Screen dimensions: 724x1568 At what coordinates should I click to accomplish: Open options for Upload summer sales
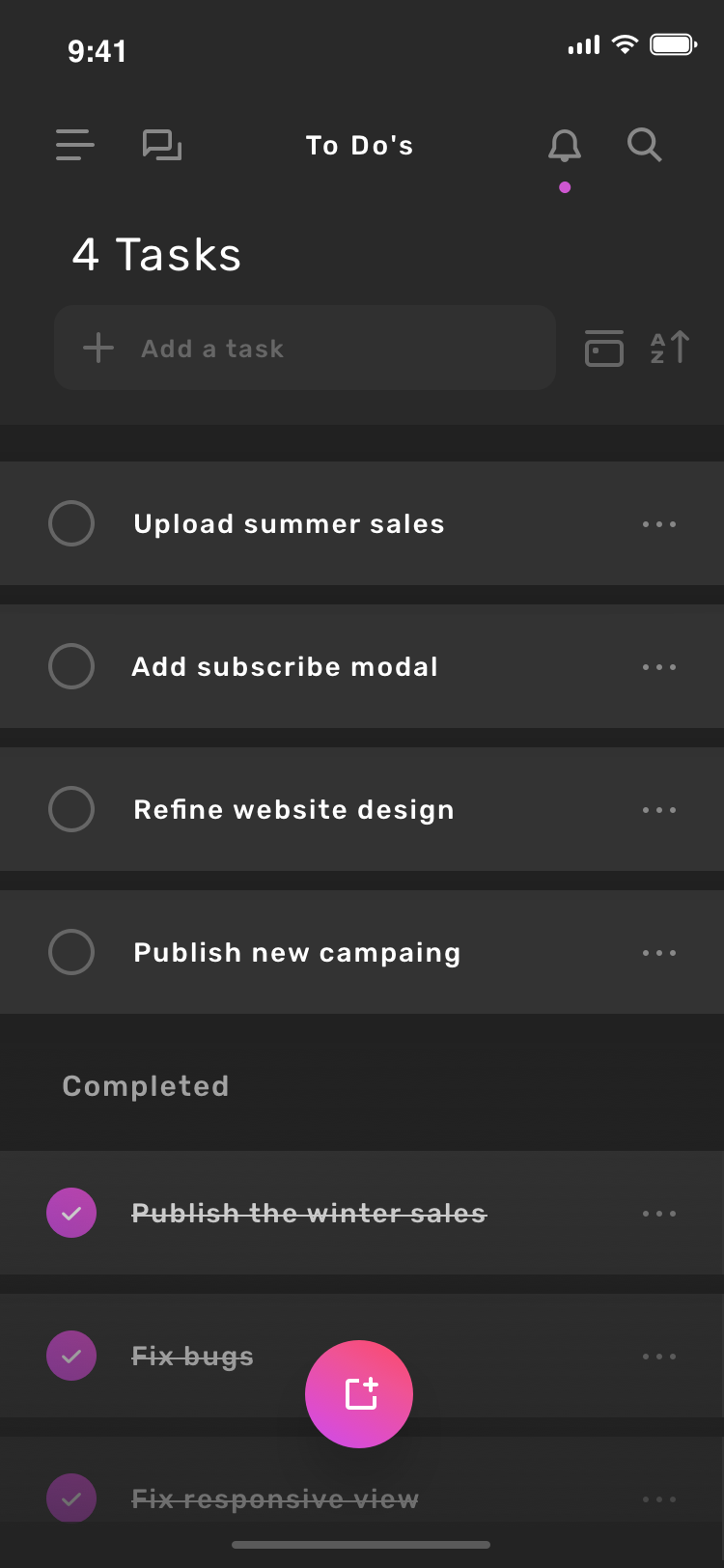point(659,524)
